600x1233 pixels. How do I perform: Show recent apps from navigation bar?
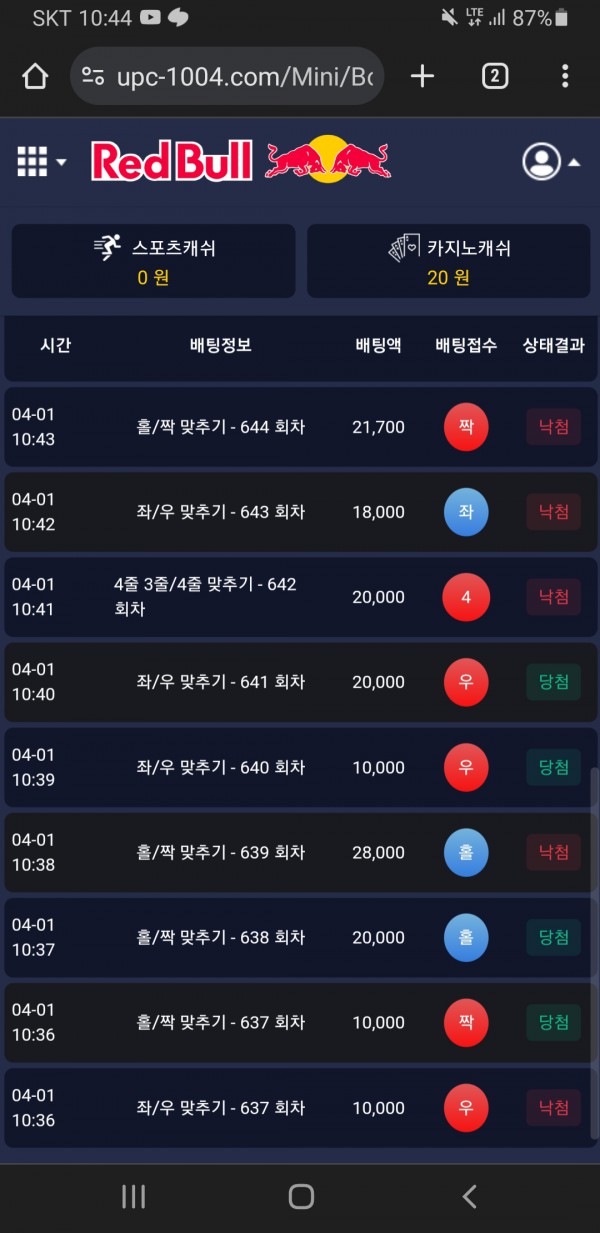click(x=133, y=1196)
